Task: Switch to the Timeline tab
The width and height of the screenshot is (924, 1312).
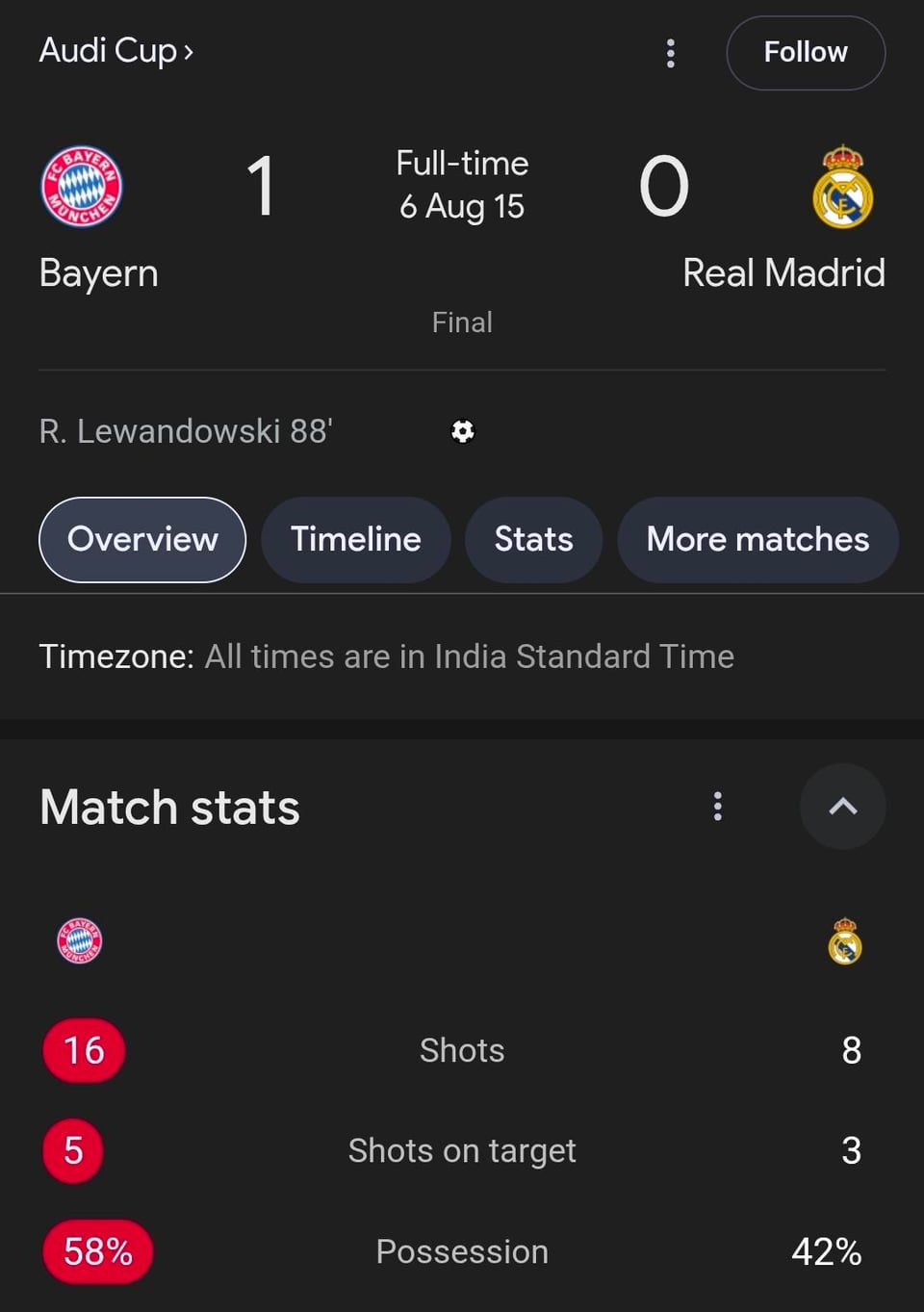Action: 355,539
